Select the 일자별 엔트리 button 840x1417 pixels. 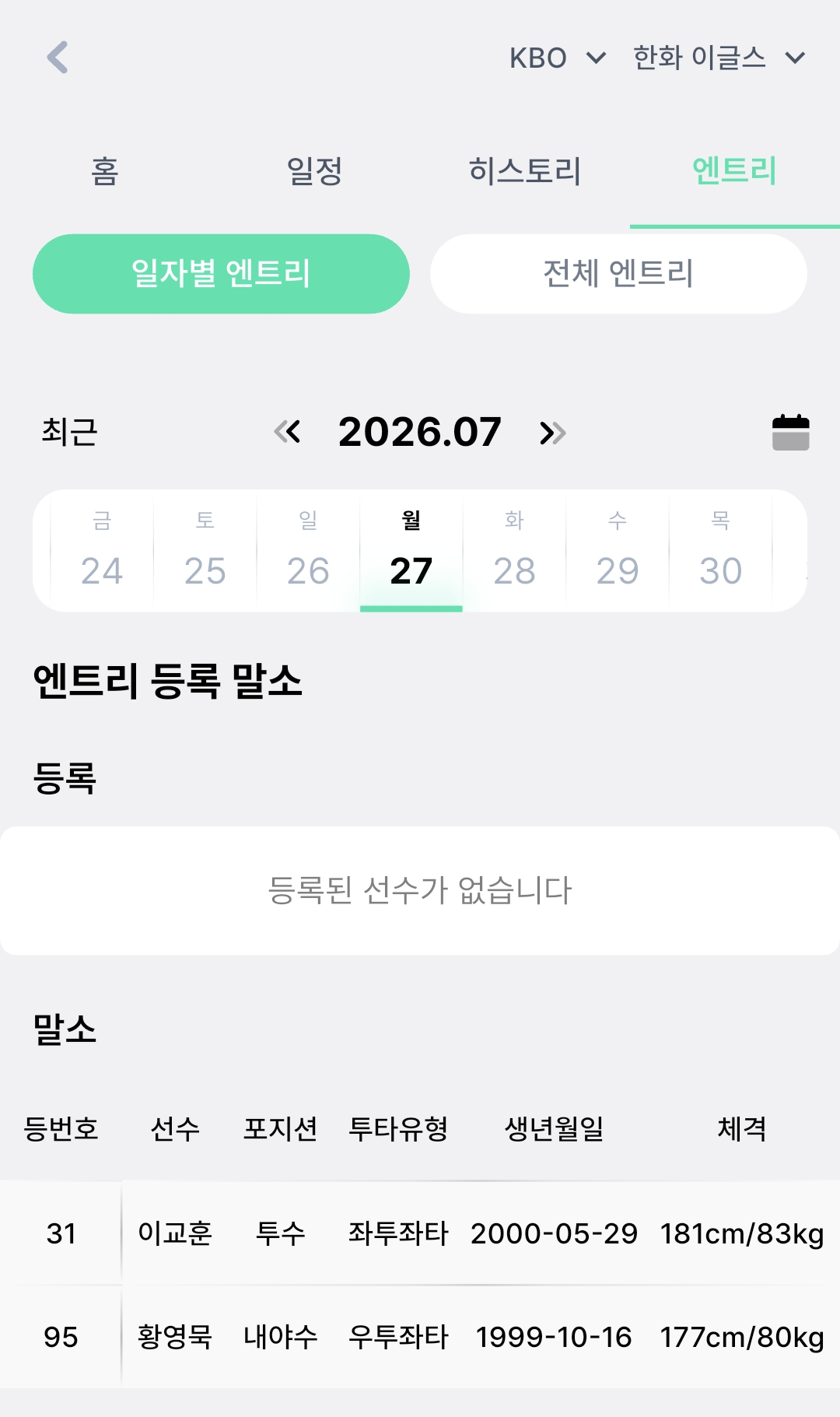pyautogui.click(x=221, y=274)
